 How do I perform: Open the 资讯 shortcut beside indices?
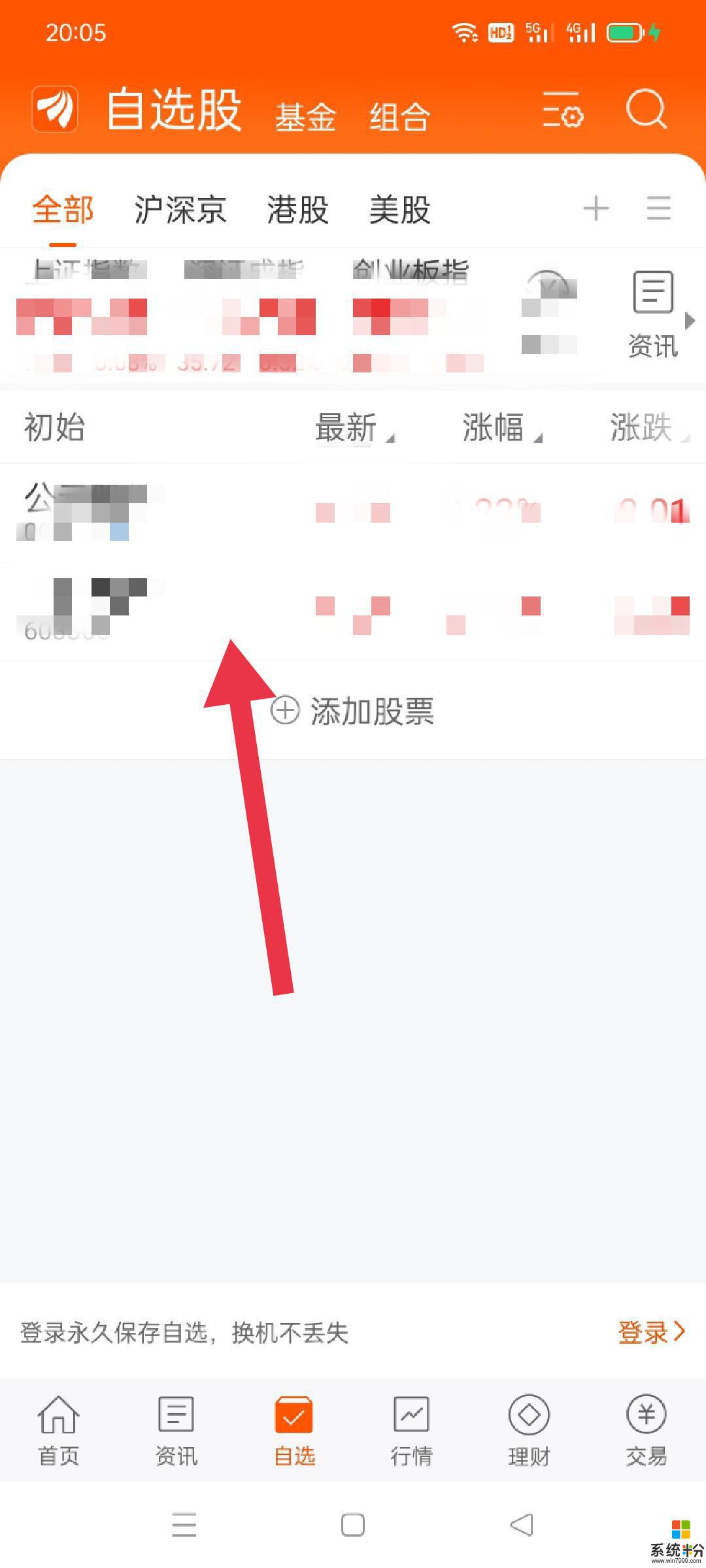pos(652,315)
